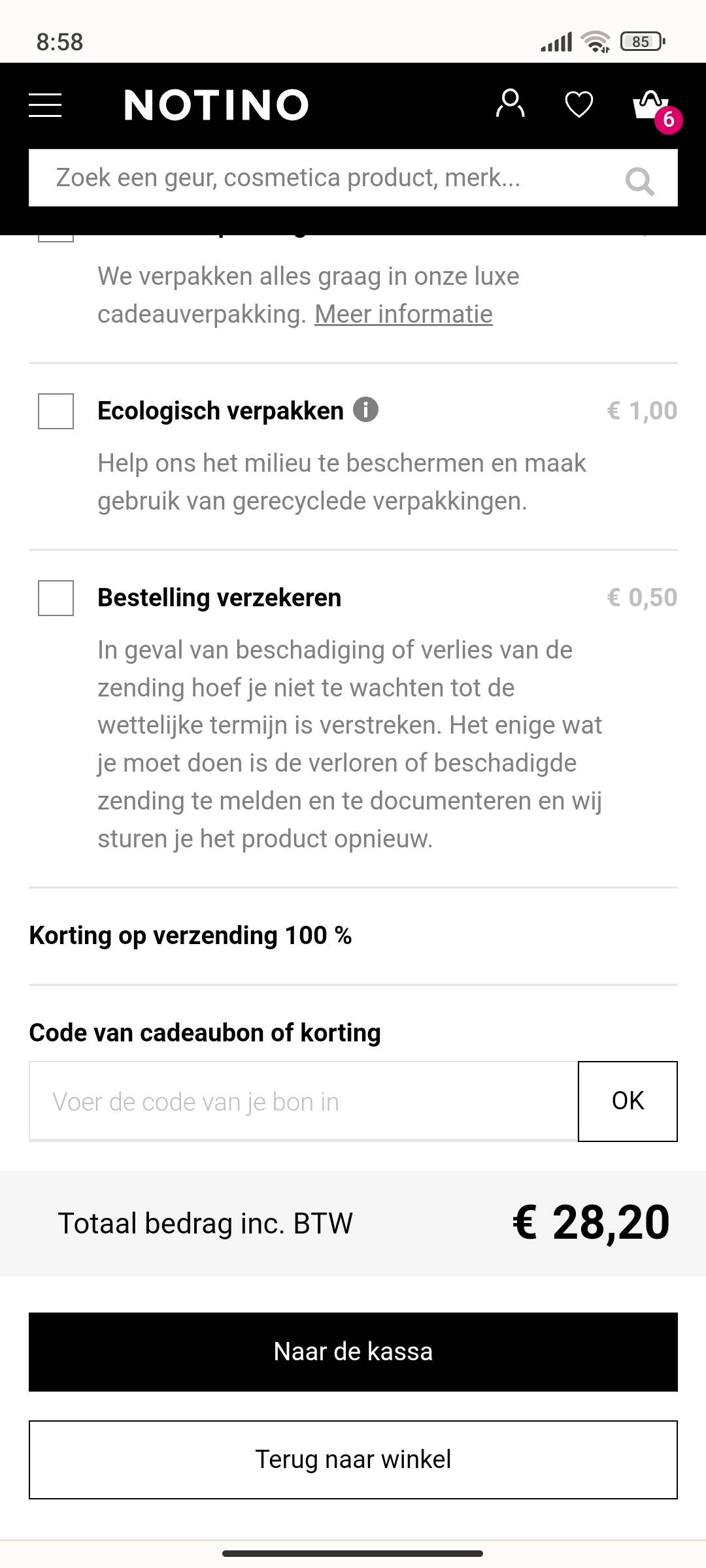This screenshot has width=706, height=1568.
Task: Click the voucher code input field
Action: pos(302,1101)
